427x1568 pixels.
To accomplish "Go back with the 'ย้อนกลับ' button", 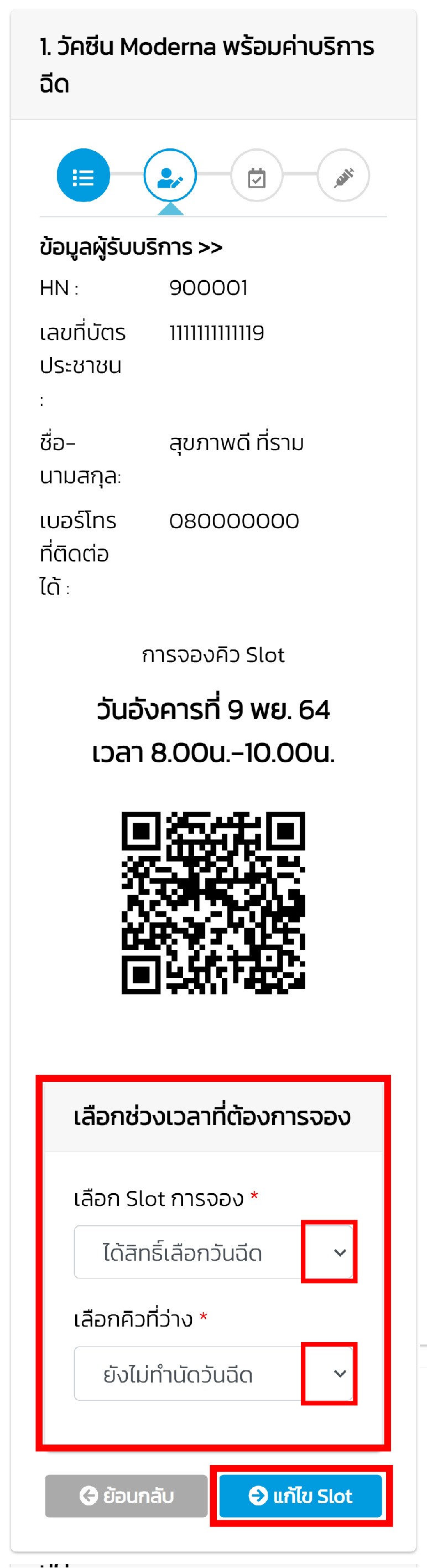I will coord(126,1495).
